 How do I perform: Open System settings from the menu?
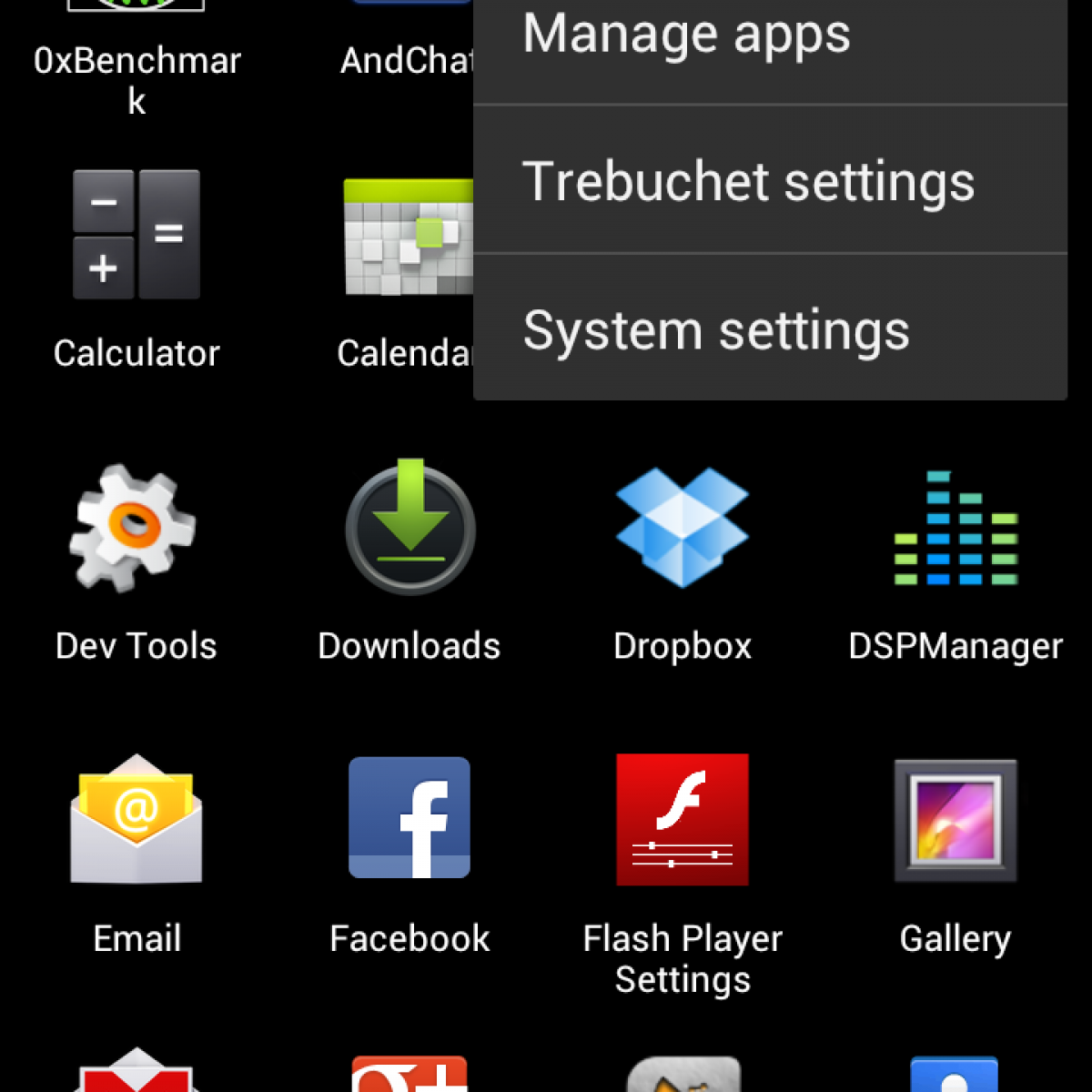coord(770,329)
